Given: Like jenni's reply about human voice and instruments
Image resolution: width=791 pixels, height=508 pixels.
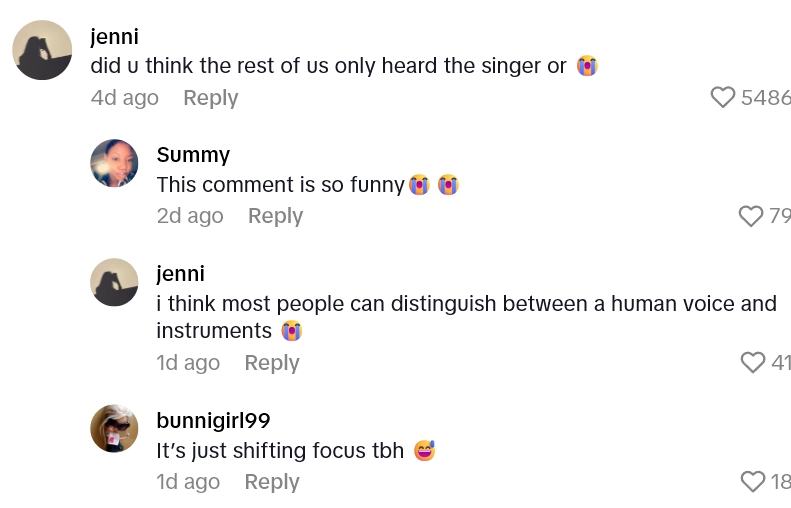Looking at the screenshot, I should coord(753,363).
